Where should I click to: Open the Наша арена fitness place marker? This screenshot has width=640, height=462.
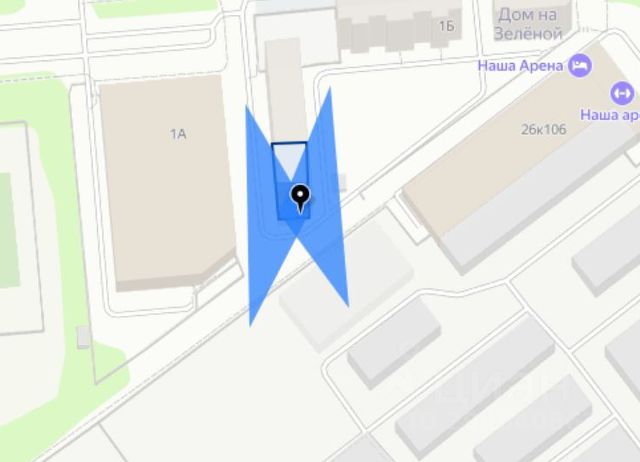click(623, 94)
